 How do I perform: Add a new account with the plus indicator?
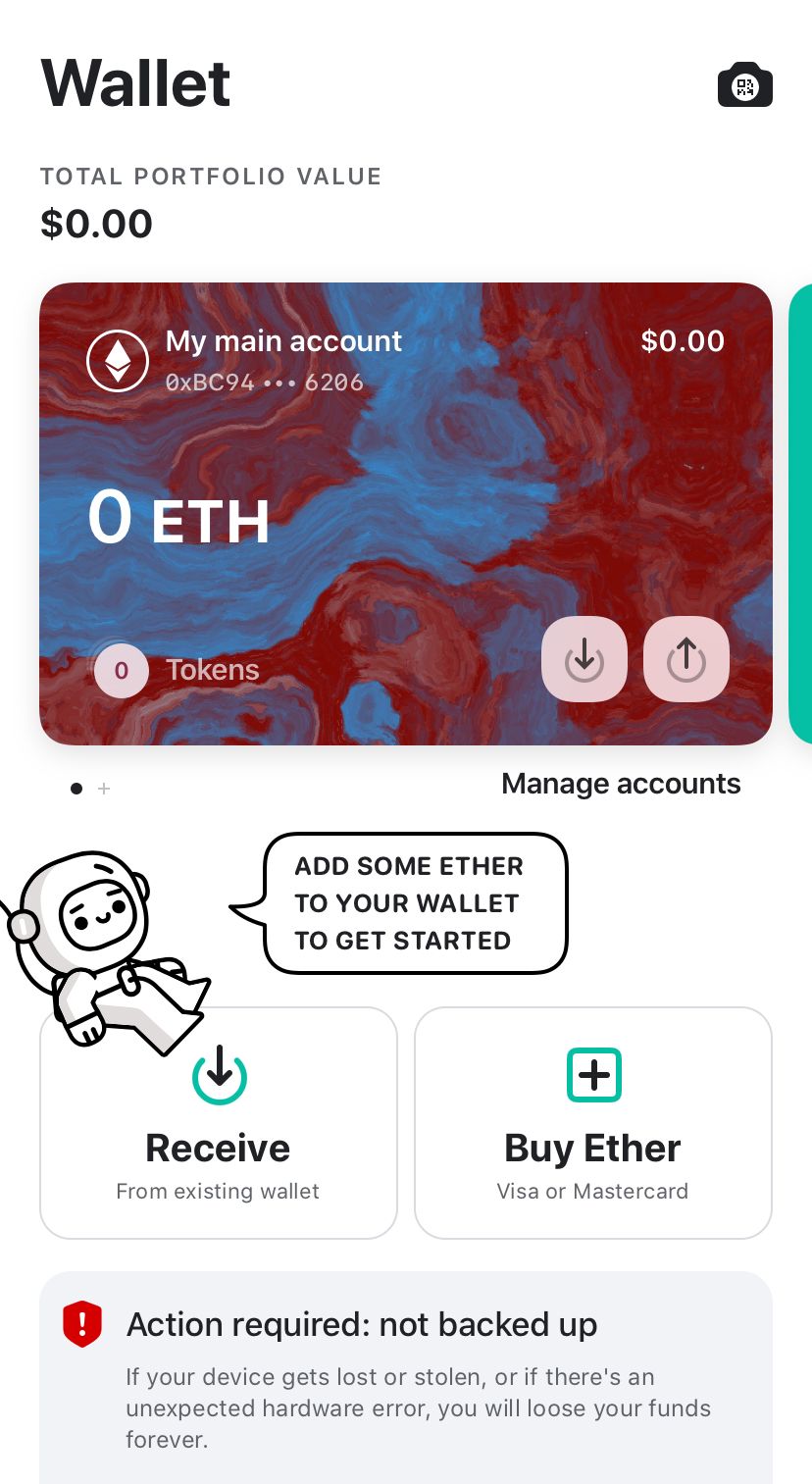tap(104, 789)
